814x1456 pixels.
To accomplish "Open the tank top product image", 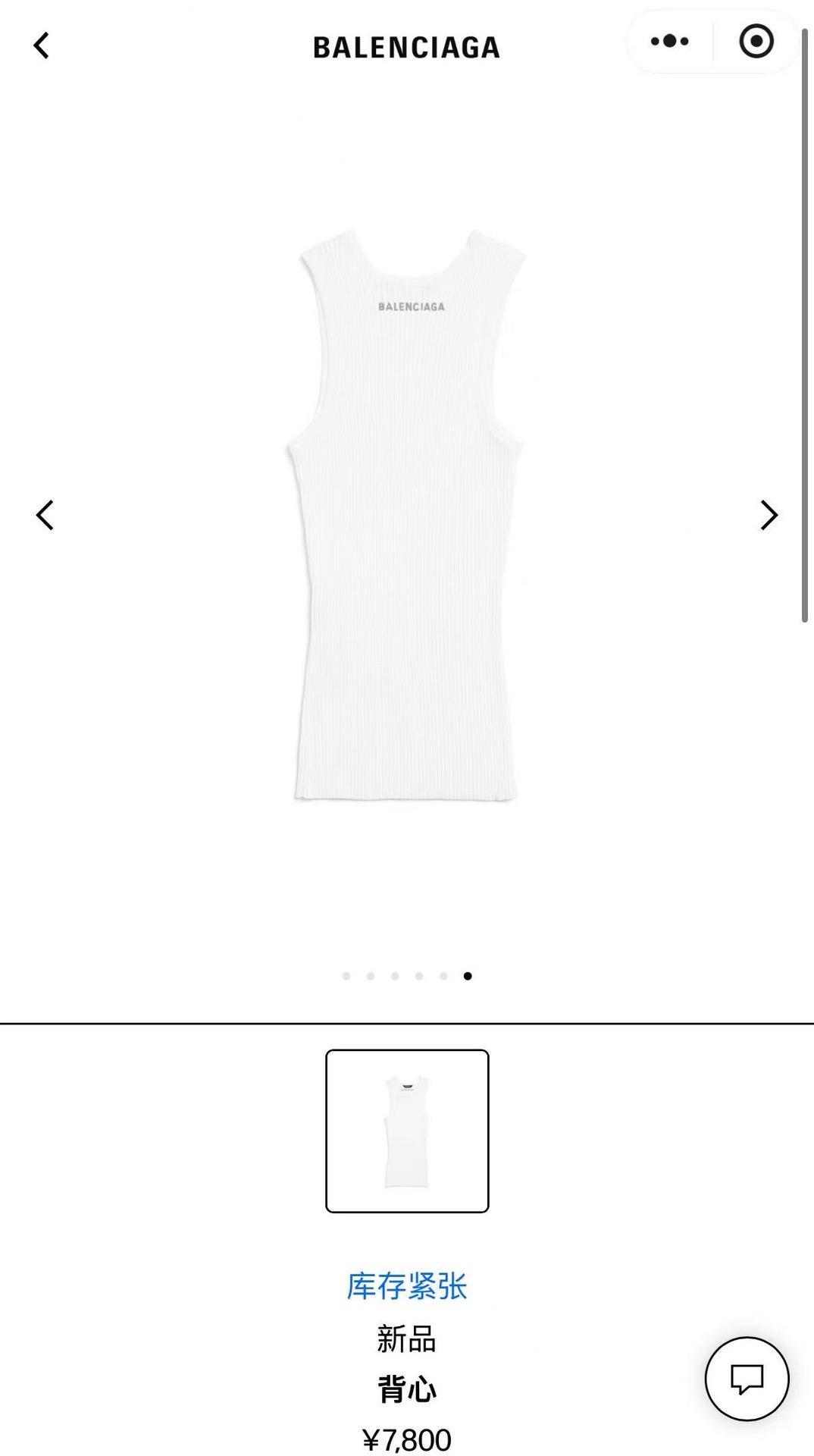I will click(407, 516).
